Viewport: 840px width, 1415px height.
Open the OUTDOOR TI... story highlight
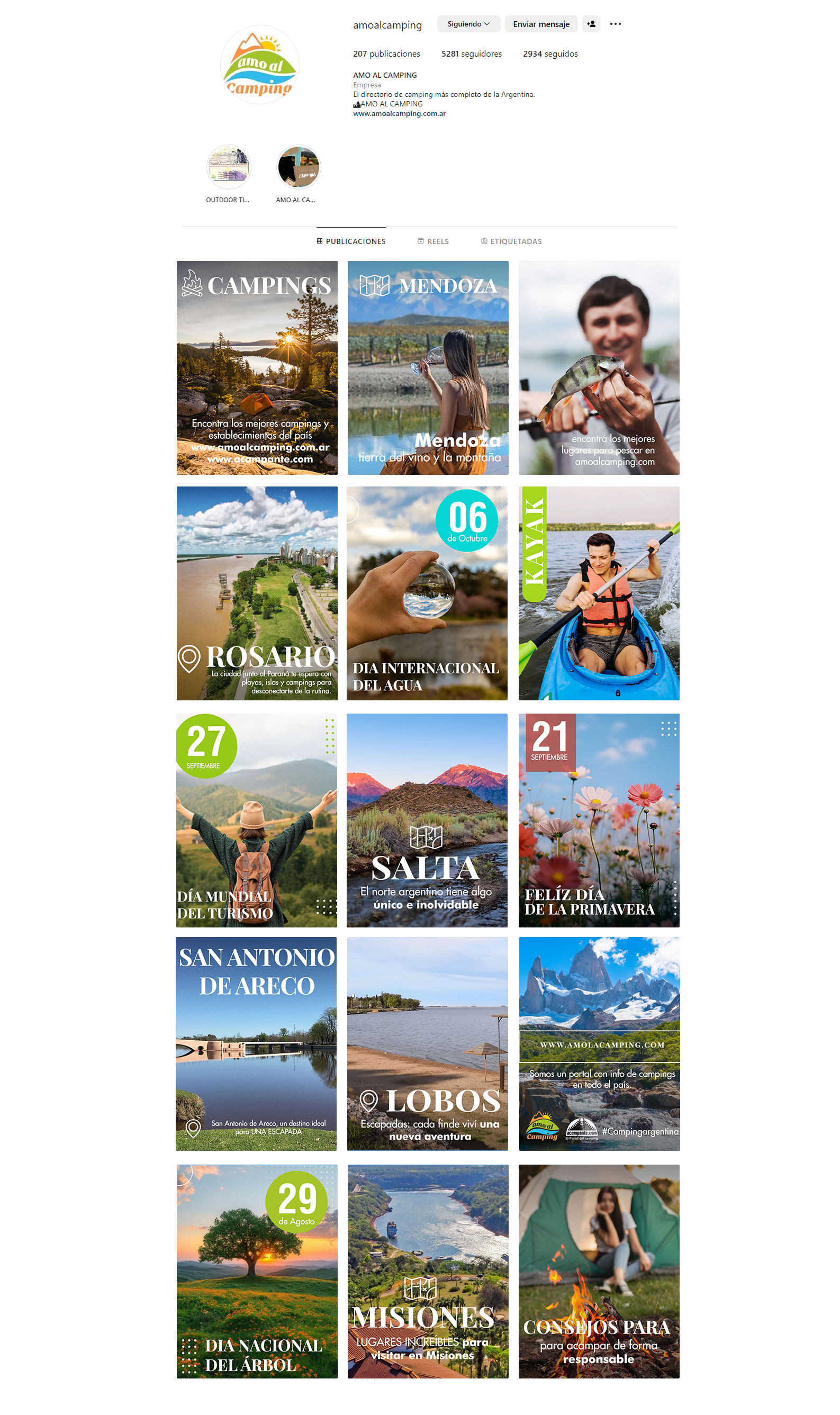(x=228, y=167)
